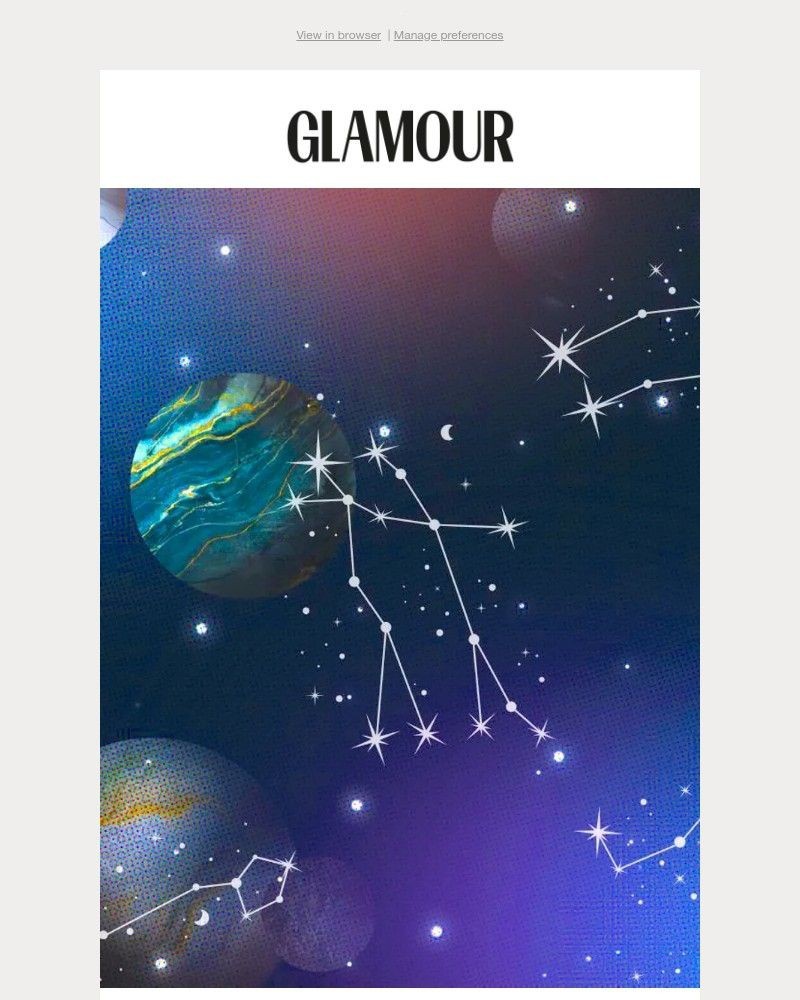Open the View in browser link
The height and width of the screenshot is (1000, 800).
tap(338, 35)
